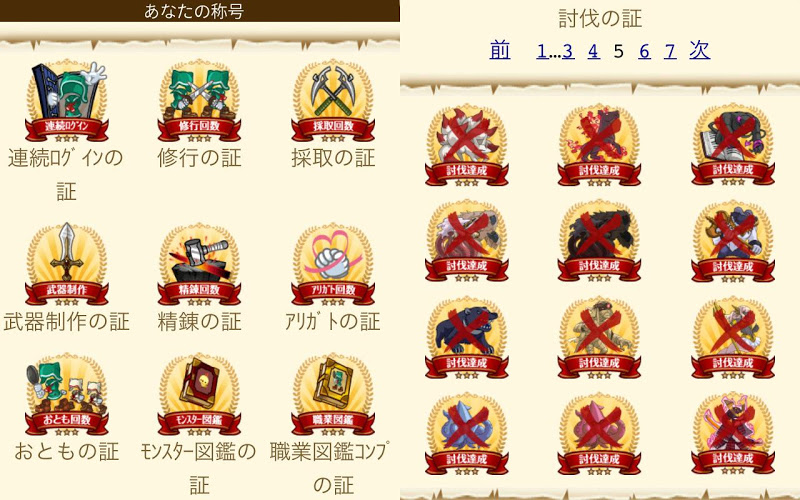The image size is (800, 500).
Task: View the アリガトの証 badge
Action: point(332,265)
